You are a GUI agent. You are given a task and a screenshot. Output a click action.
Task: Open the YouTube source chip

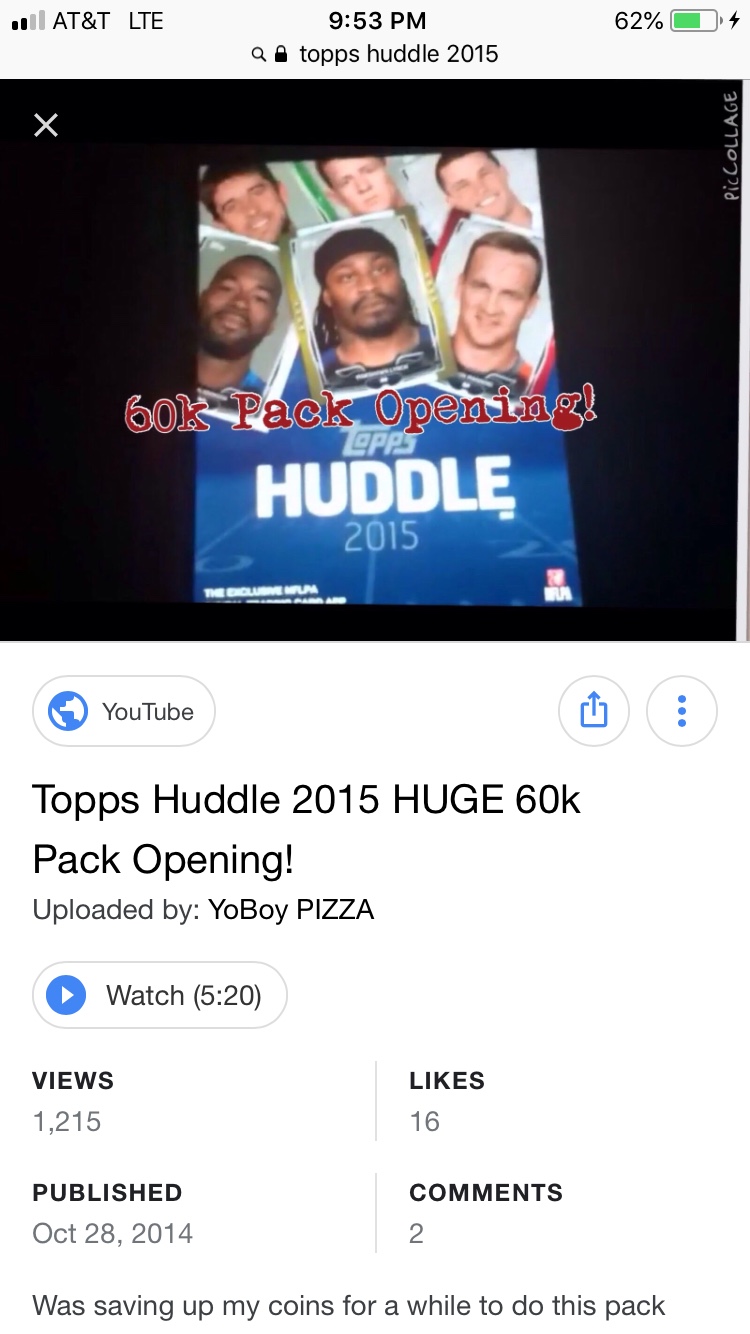coord(124,711)
